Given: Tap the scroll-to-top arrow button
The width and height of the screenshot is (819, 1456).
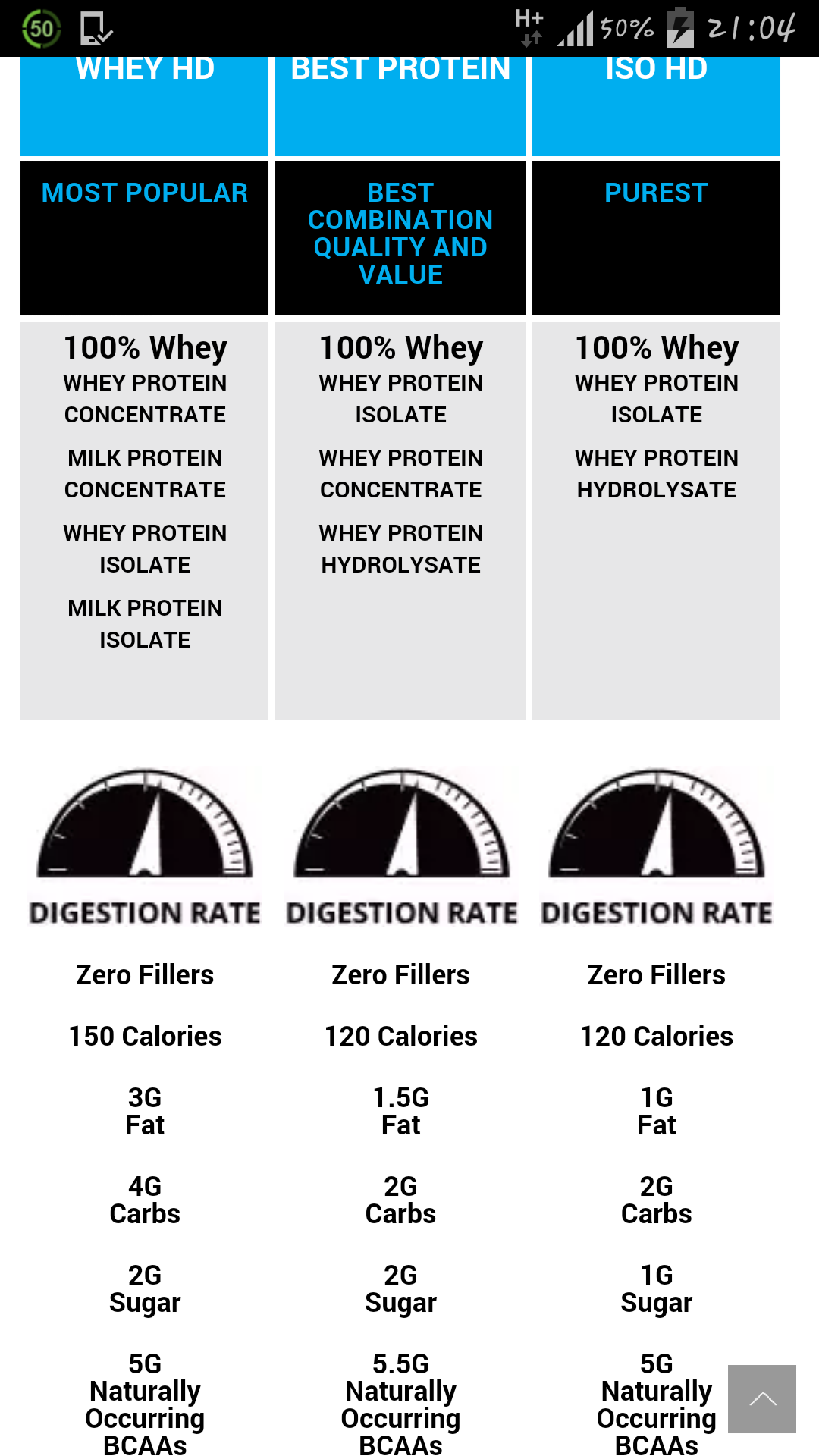Looking at the screenshot, I should [762, 1399].
